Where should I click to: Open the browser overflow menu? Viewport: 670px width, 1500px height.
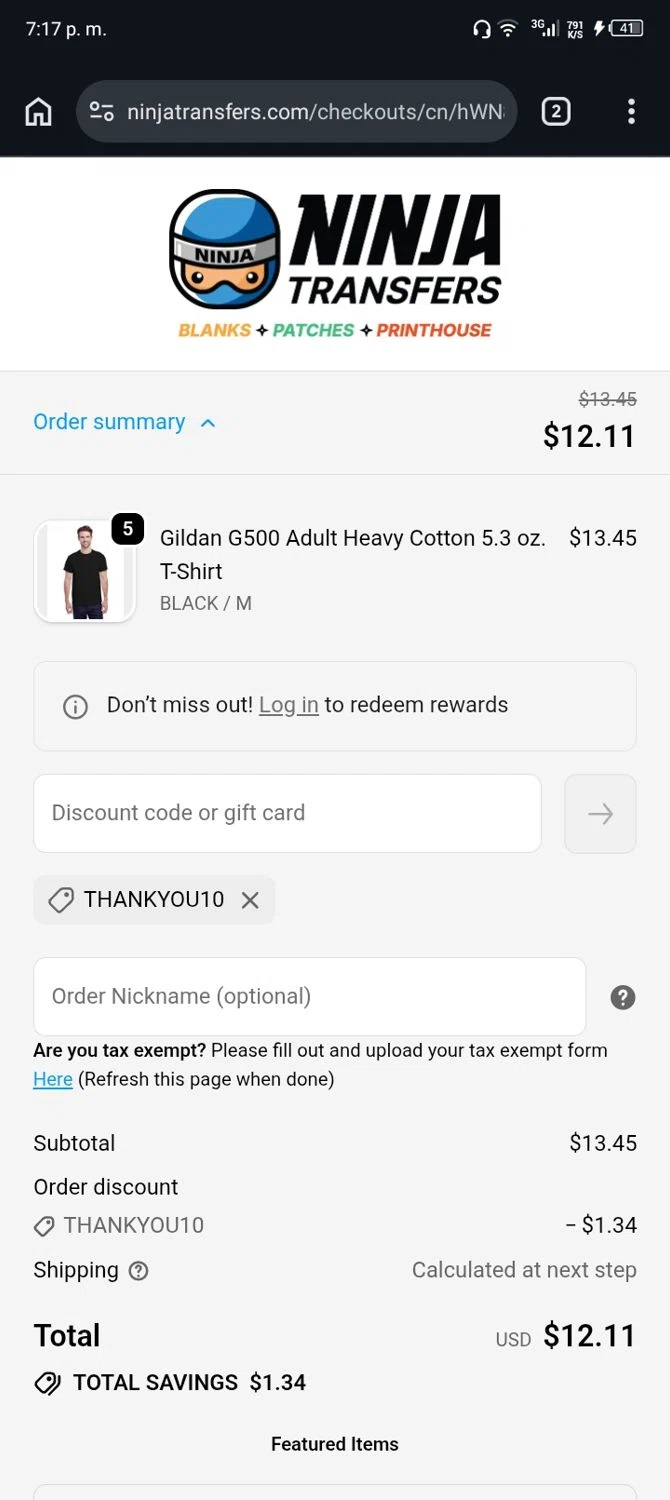tap(631, 112)
